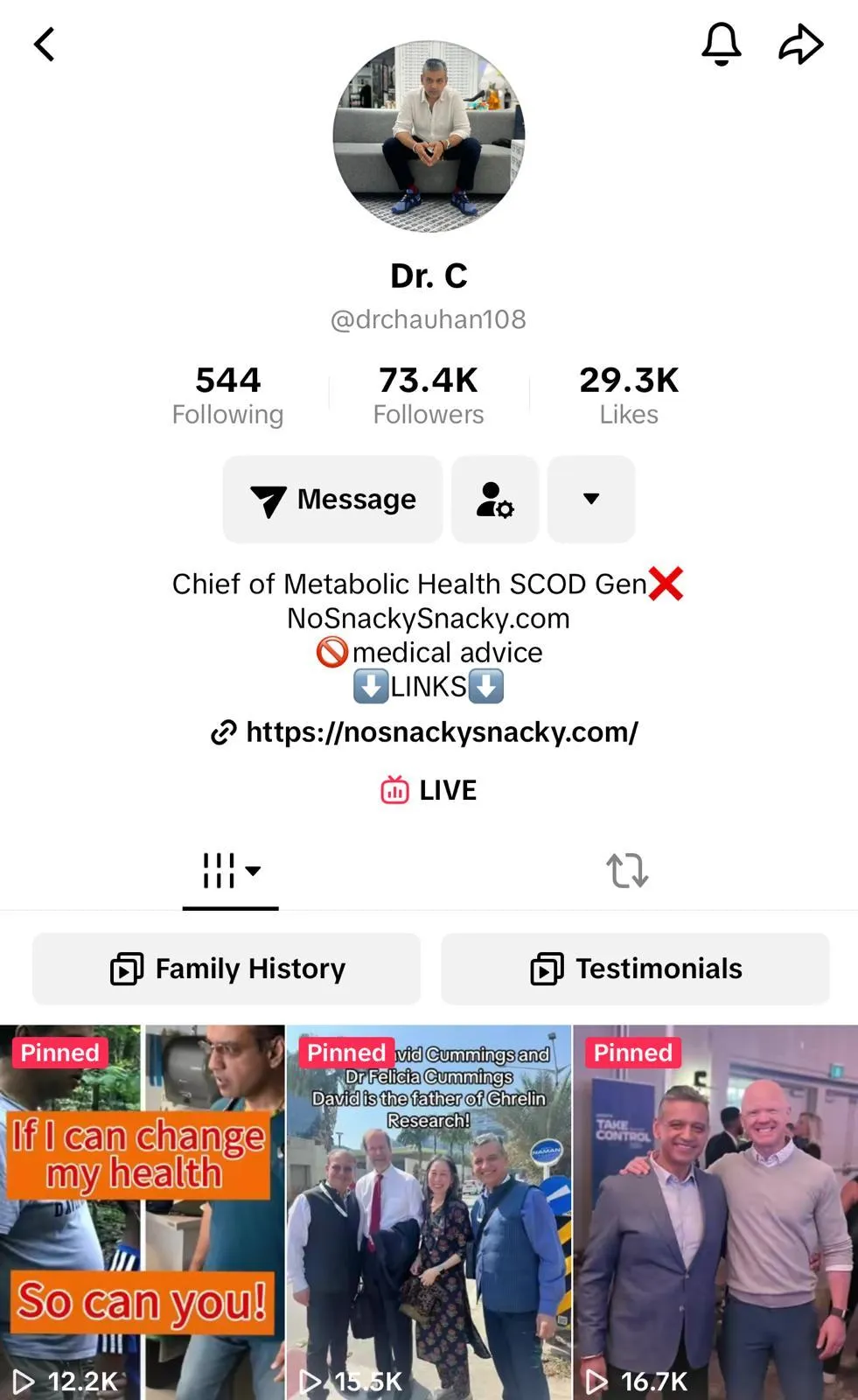The image size is (858, 1400).
Task: Go back using the arrow
Action: coord(45,45)
